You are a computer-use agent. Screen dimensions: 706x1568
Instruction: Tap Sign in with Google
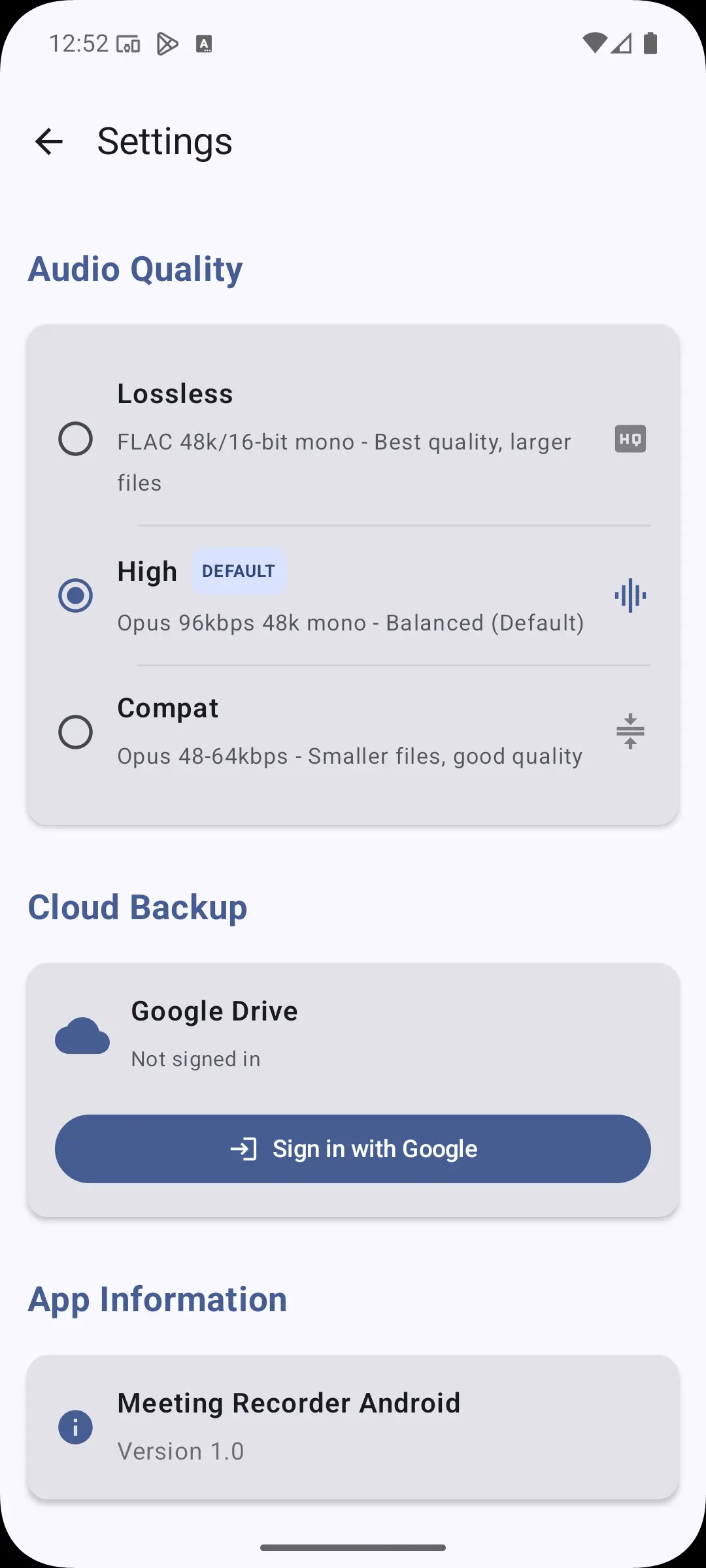352,1148
